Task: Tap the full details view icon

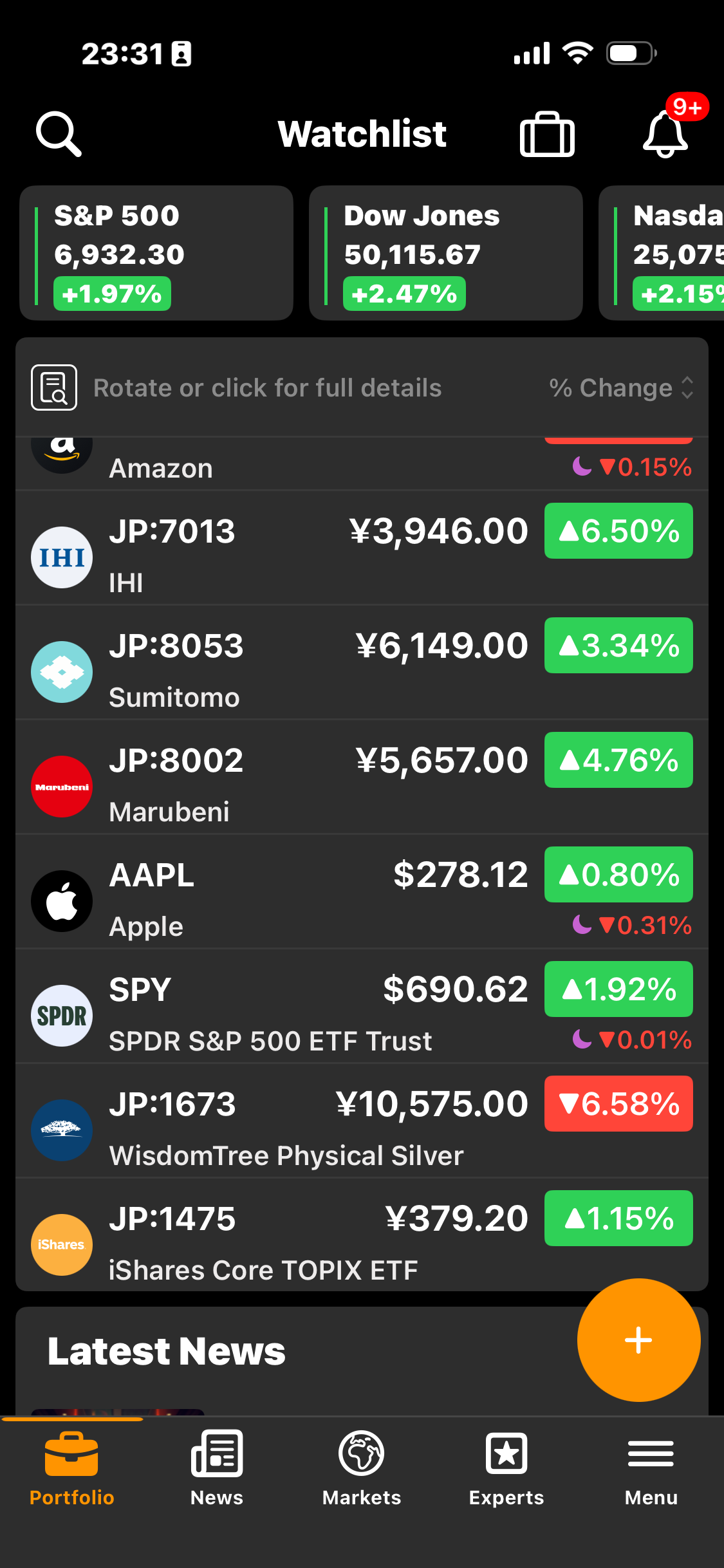Action: pos(54,387)
